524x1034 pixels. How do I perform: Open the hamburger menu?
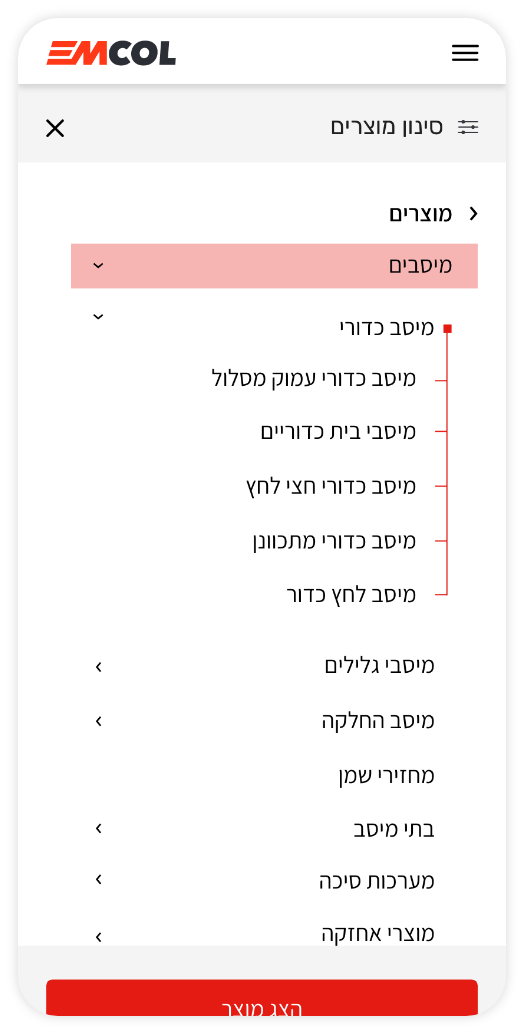(465, 53)
